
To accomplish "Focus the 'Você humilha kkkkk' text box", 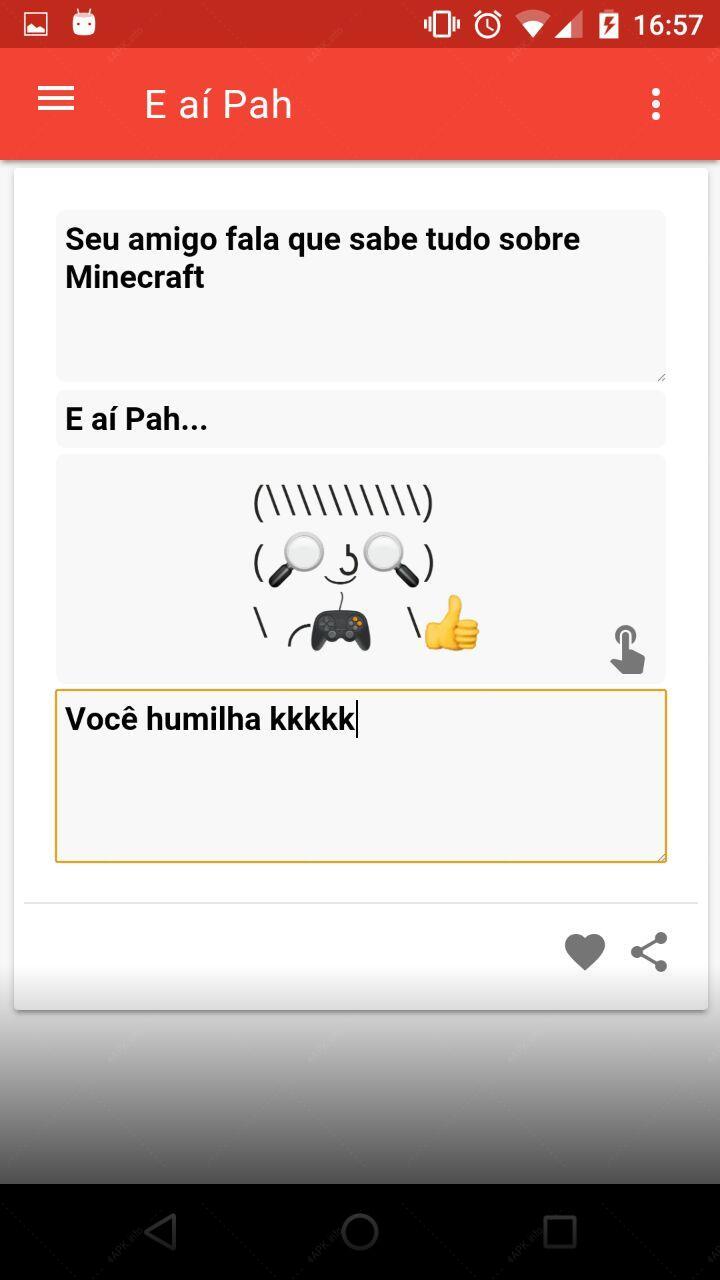I will coord(361,776).
